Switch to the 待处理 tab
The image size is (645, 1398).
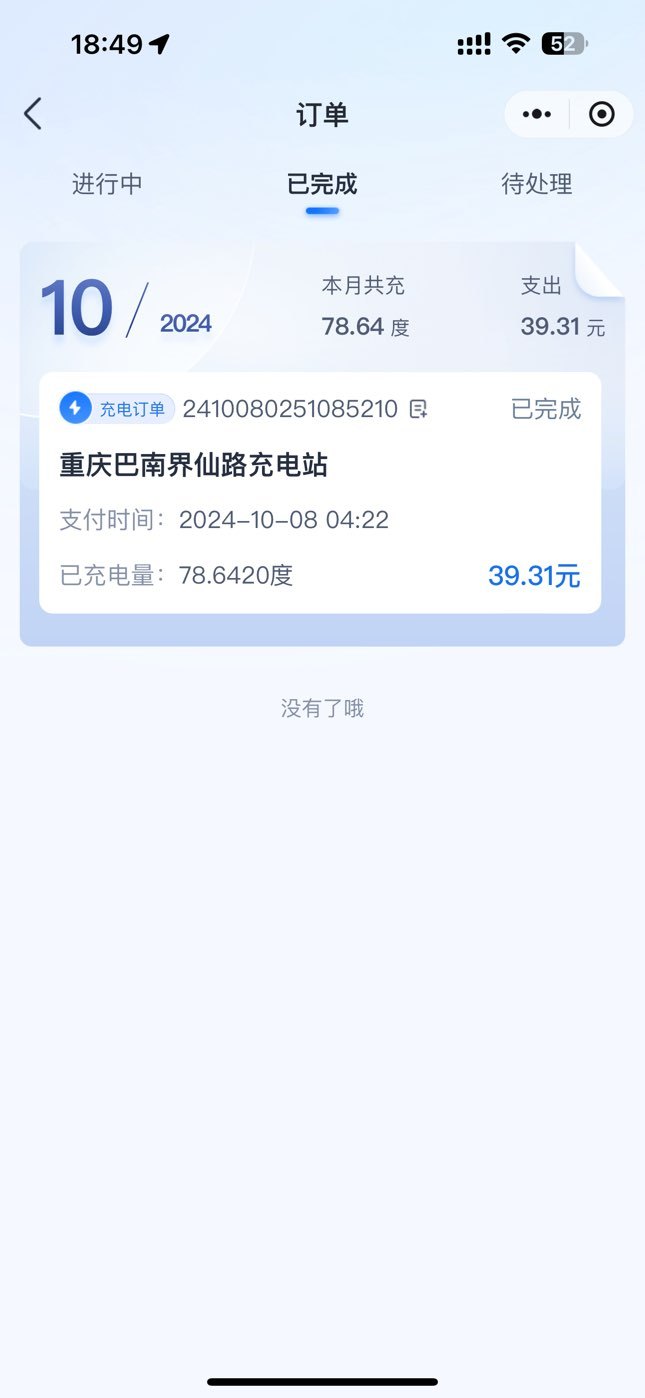coord(537,184)
